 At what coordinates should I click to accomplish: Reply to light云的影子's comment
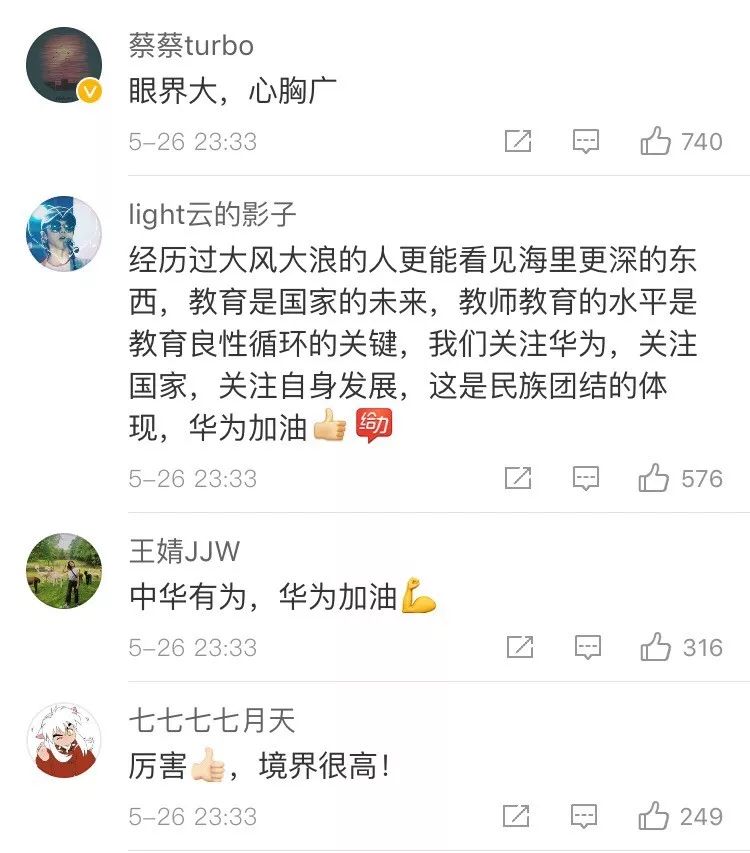tap(586, 479)
